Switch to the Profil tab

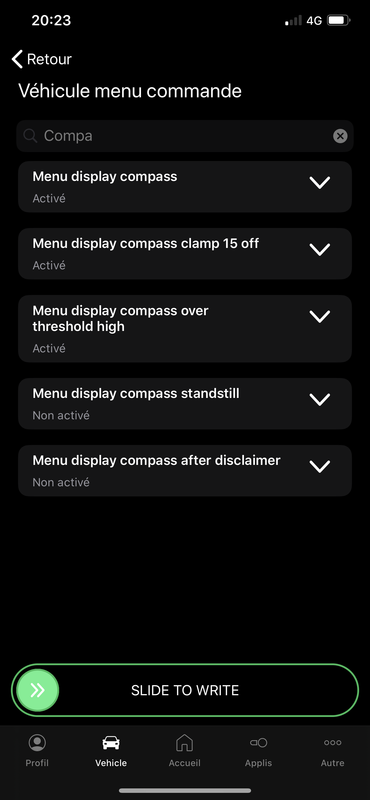point(37,751)
